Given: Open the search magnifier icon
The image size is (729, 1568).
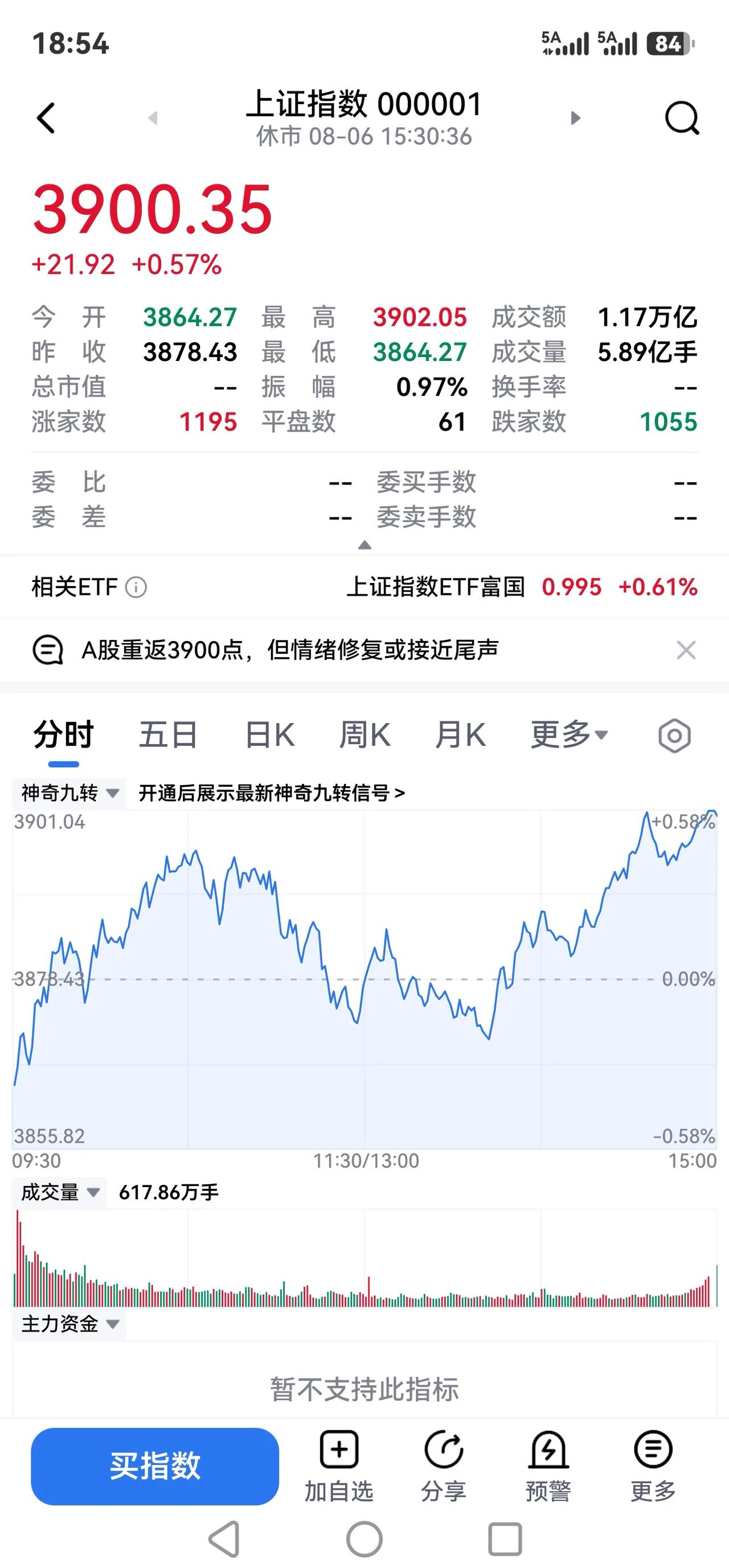Looking at the screenshot, I should click(682, 117).
